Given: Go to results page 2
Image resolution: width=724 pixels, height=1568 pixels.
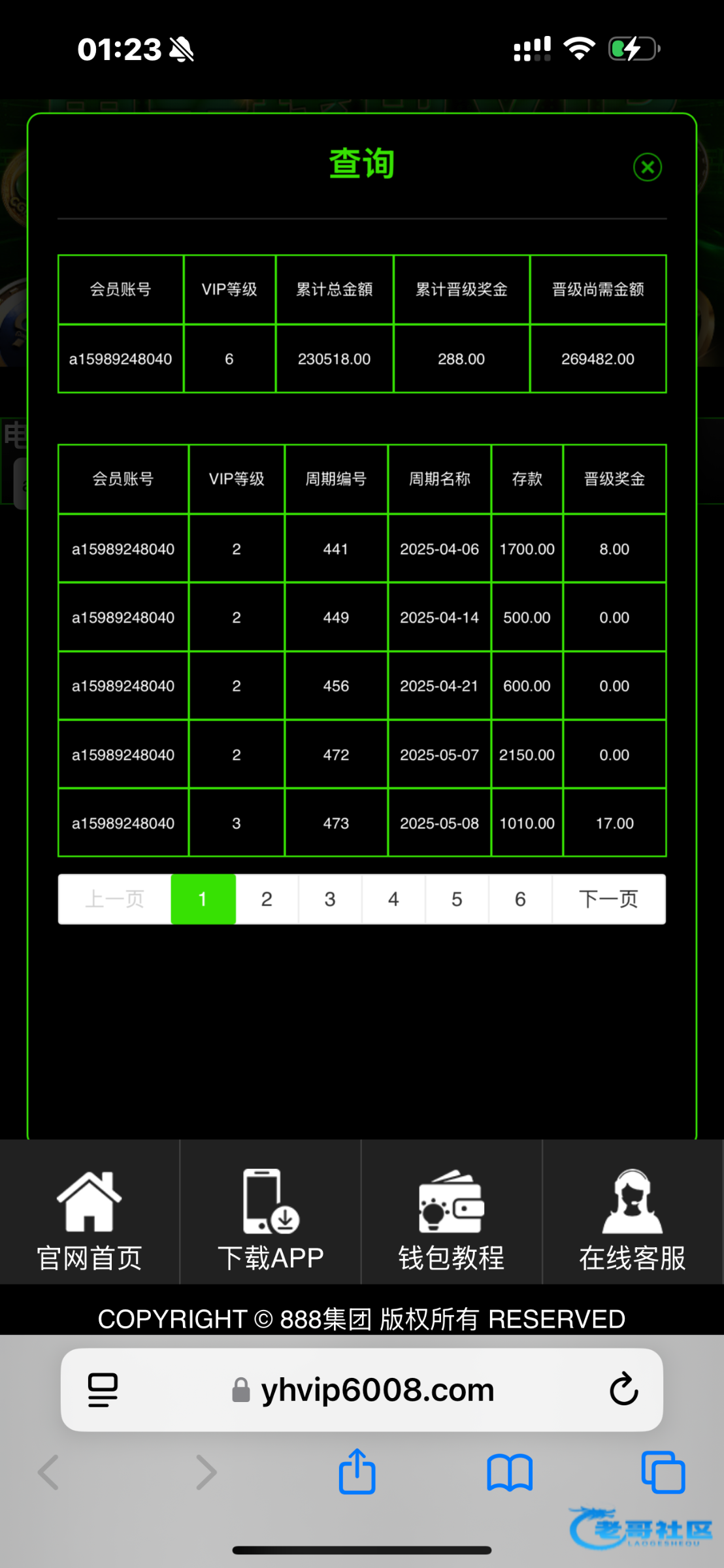Looking at the screenshot, I should click(x=267, y=899).
